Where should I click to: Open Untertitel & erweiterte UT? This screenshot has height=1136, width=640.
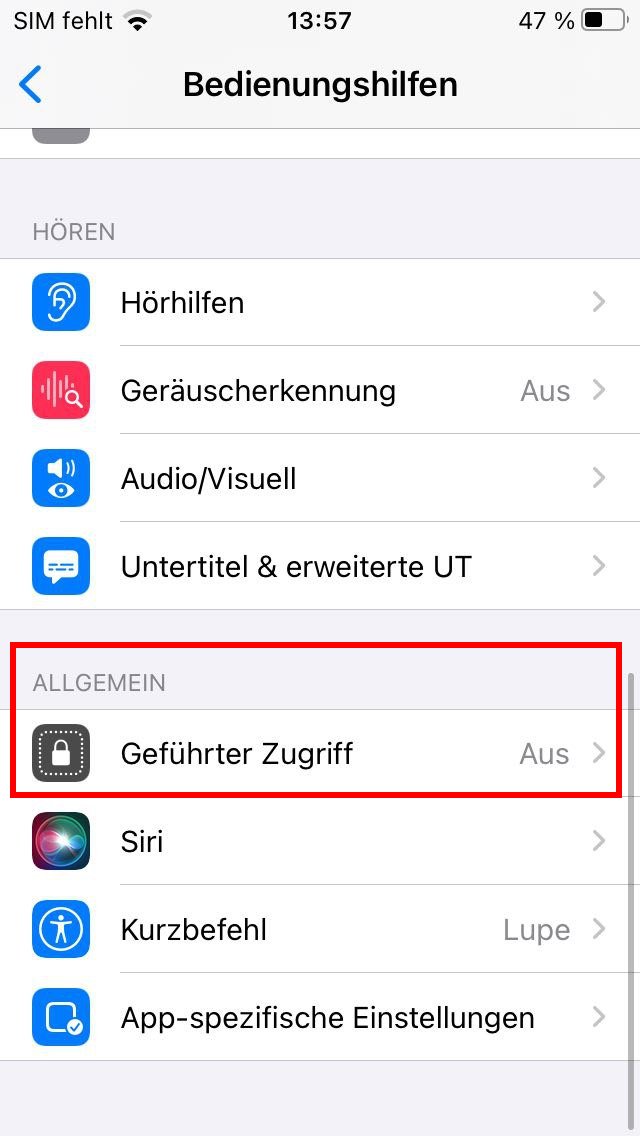coord(320,567)
